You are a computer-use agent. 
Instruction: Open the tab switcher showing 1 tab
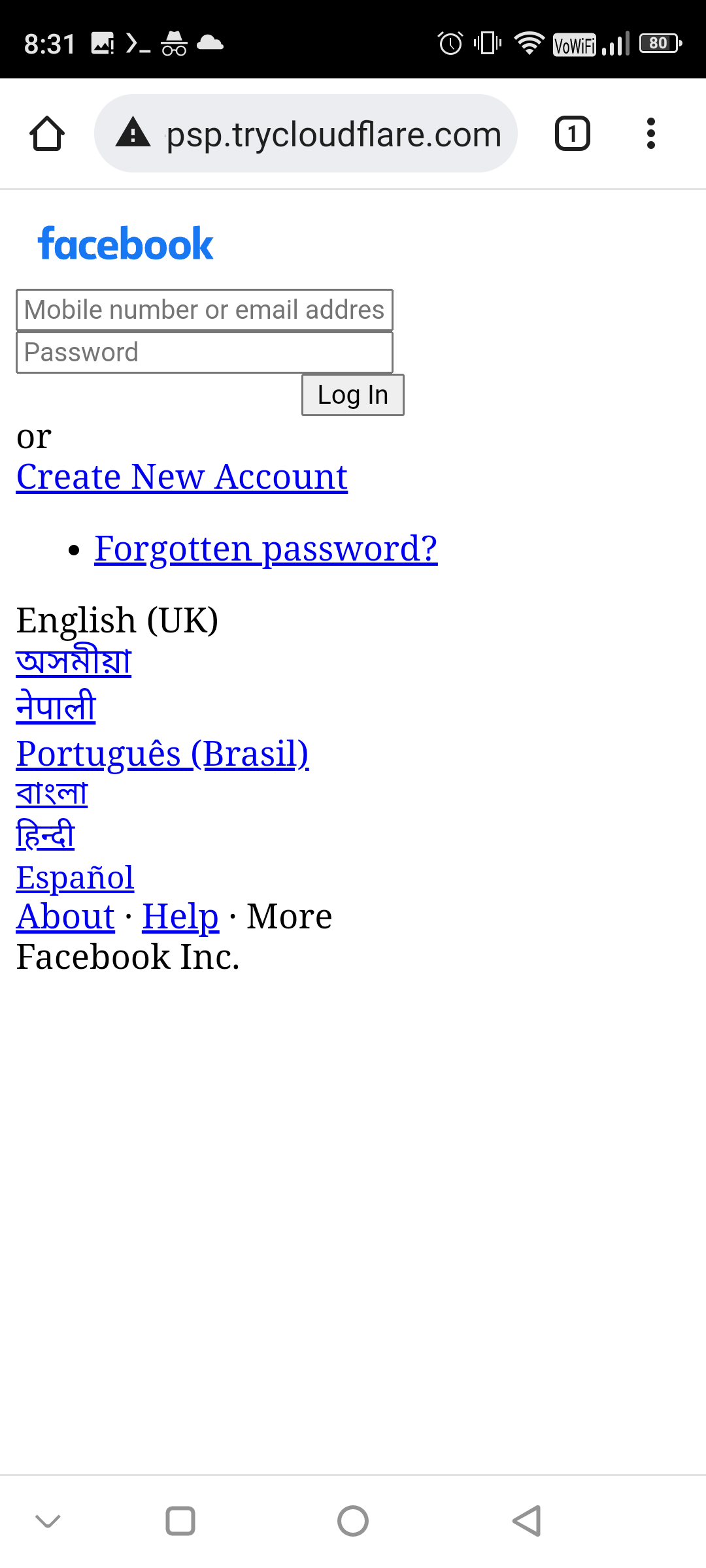click(x=572, y=133)
